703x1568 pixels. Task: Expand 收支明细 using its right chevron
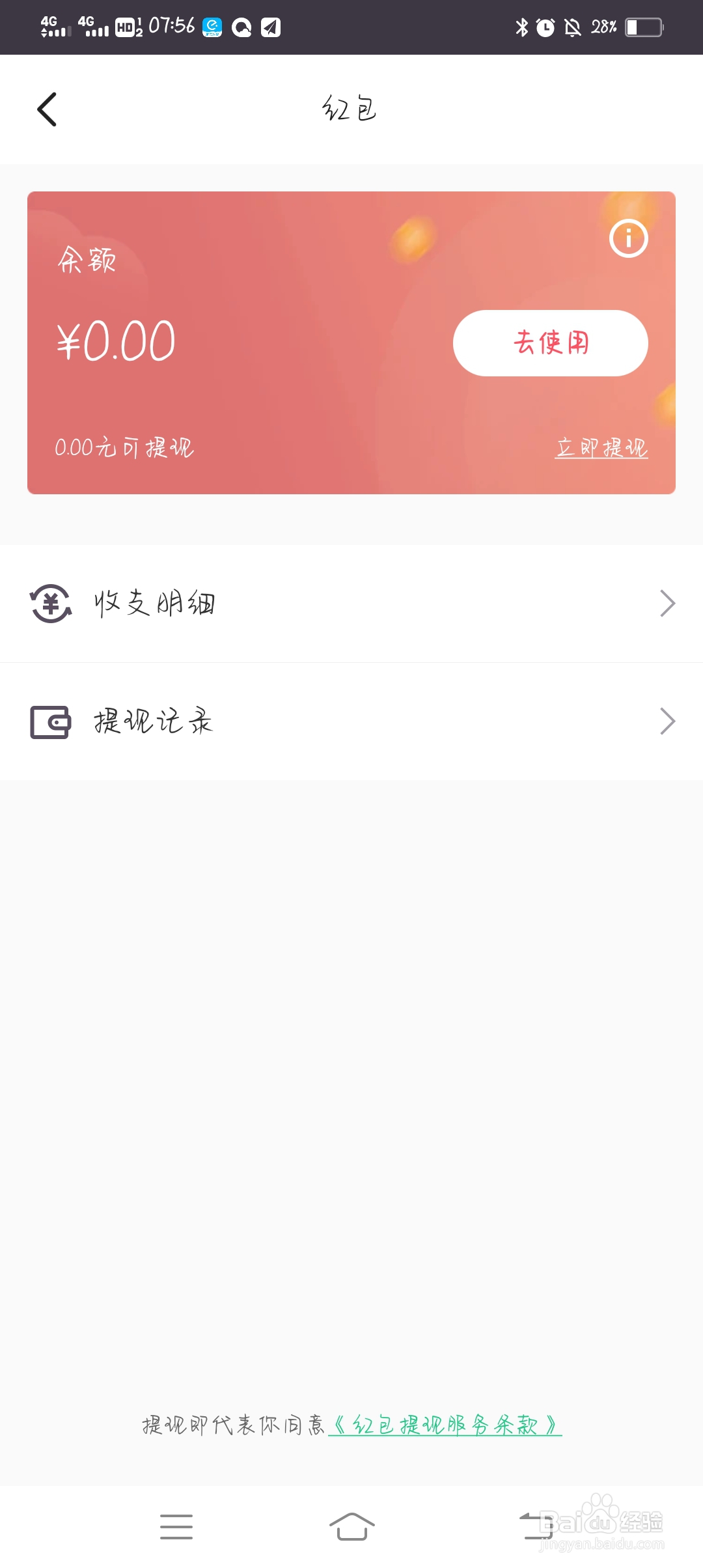(x=668, y=603)
